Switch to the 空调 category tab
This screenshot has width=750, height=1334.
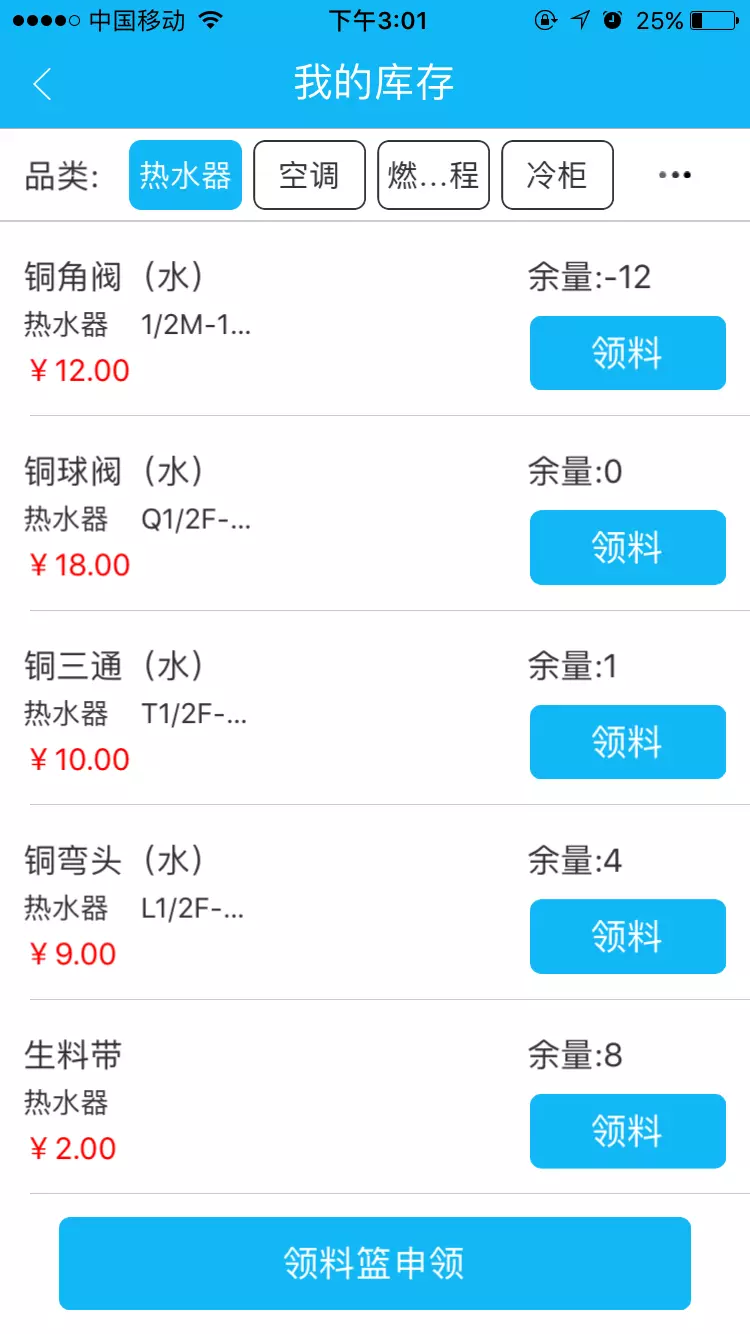tap(309, 174)
